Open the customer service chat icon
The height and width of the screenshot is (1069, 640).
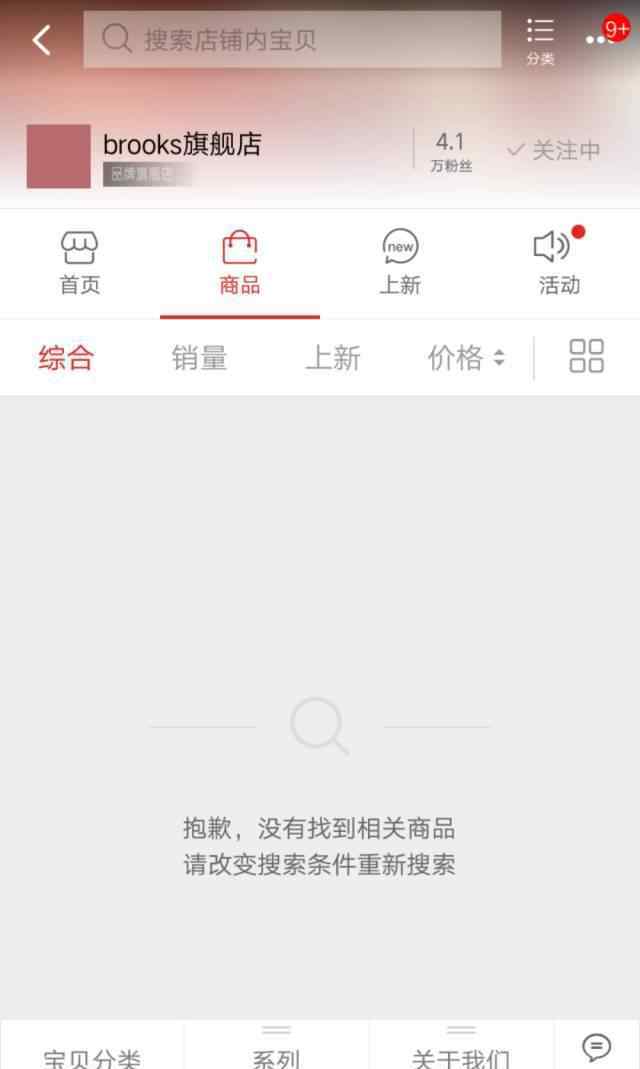click(x=596, y=1047)
